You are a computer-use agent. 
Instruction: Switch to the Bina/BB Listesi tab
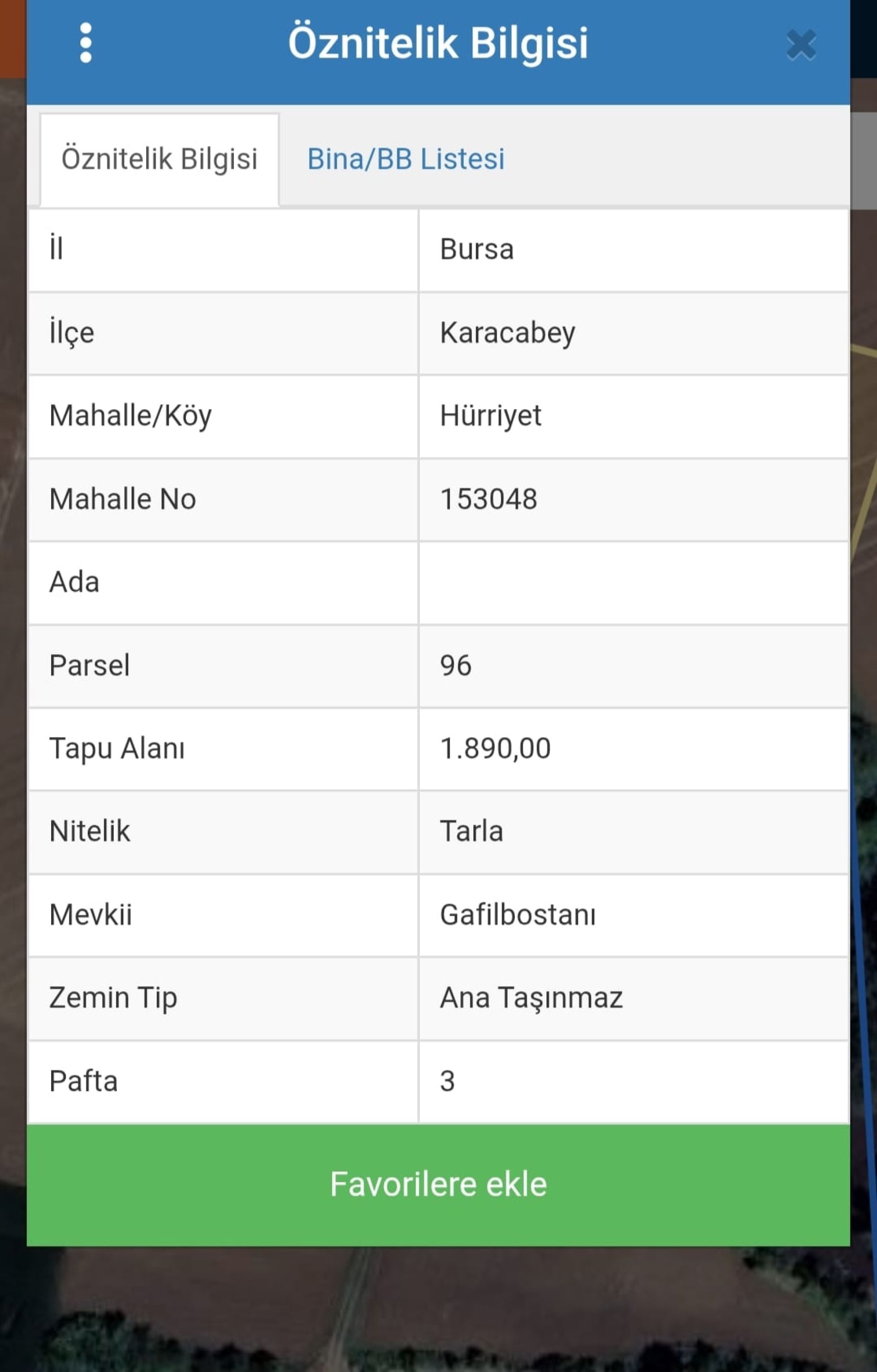click(406, 159)
